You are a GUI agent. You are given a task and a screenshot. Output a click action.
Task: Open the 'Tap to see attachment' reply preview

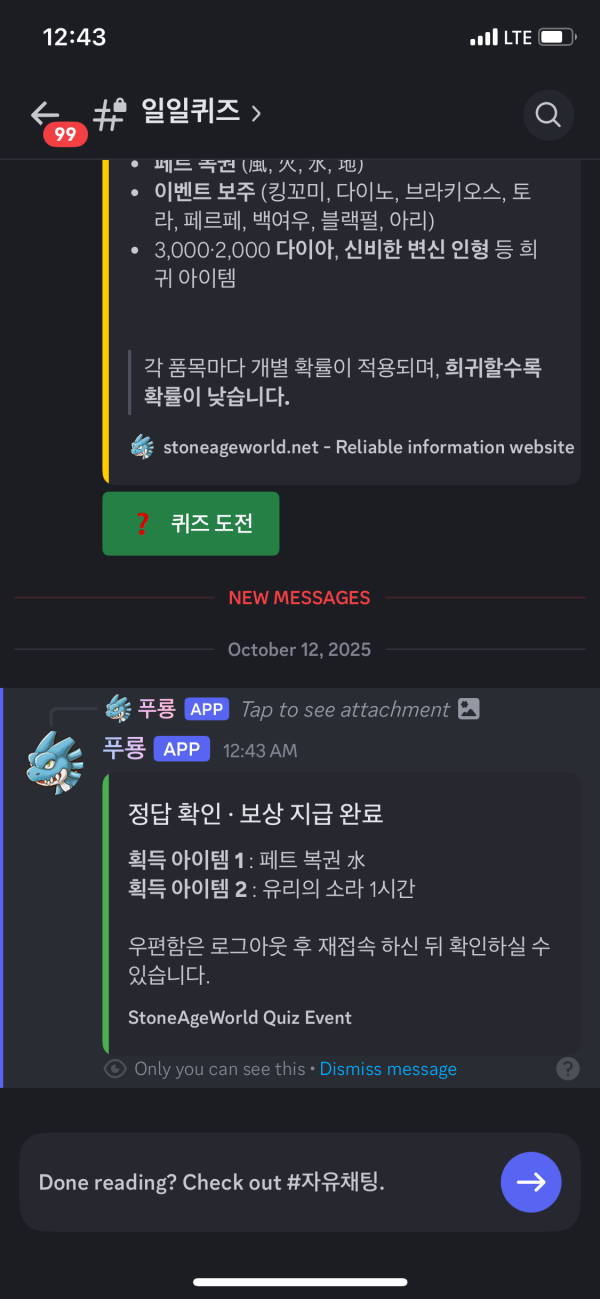[345, 709]
